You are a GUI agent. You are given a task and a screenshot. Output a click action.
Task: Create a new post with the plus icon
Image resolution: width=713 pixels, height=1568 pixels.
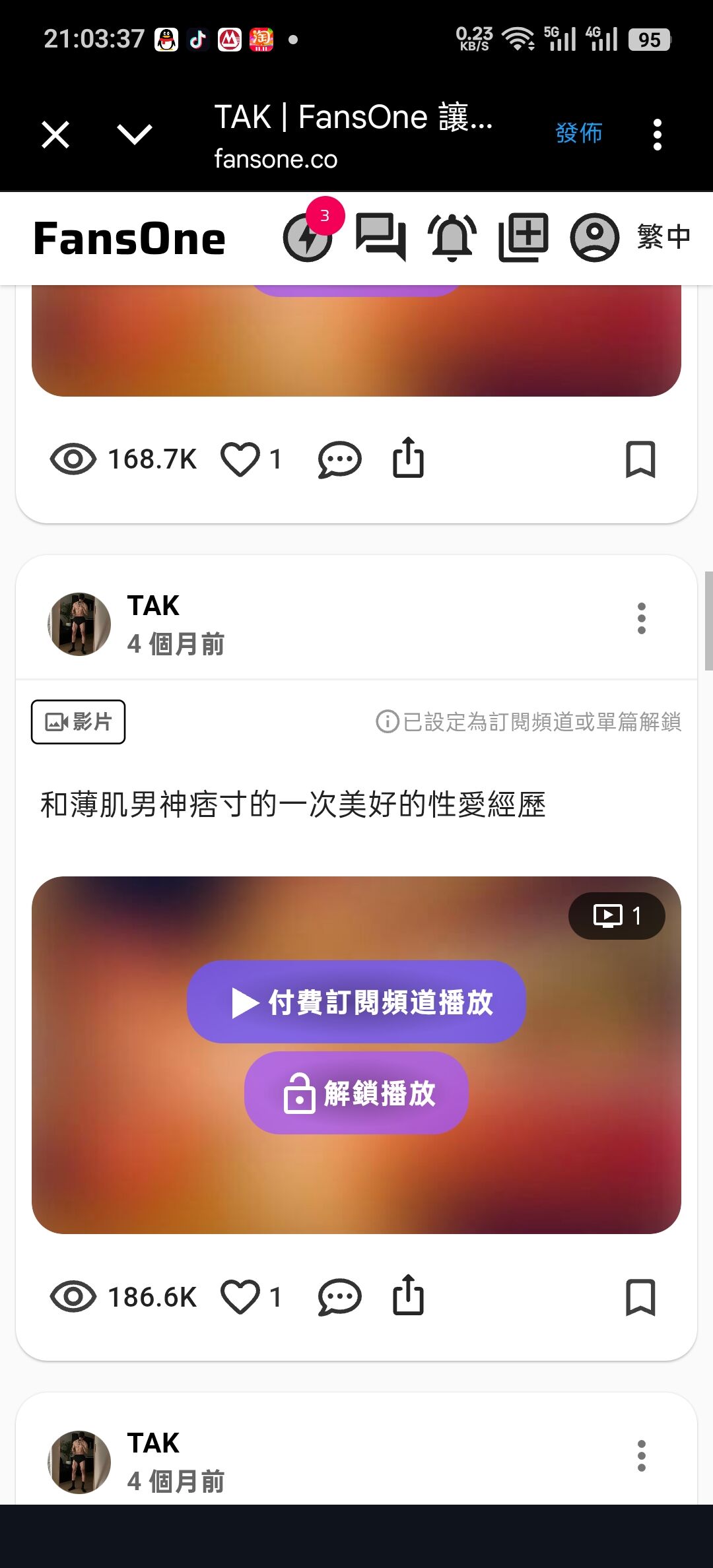(x=524, y=238)
